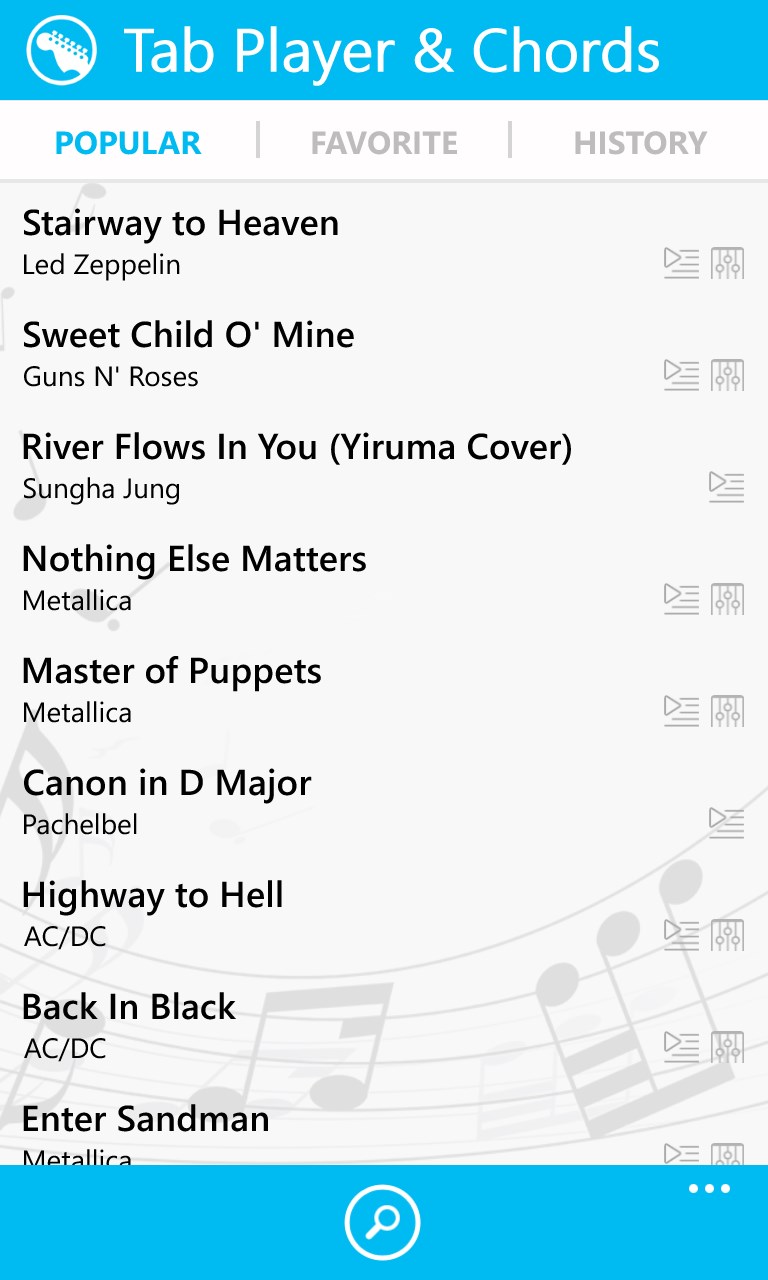This screenshot has width=768, height=1280.
Task: Switch to the Favorite tab
Action: 384,143
